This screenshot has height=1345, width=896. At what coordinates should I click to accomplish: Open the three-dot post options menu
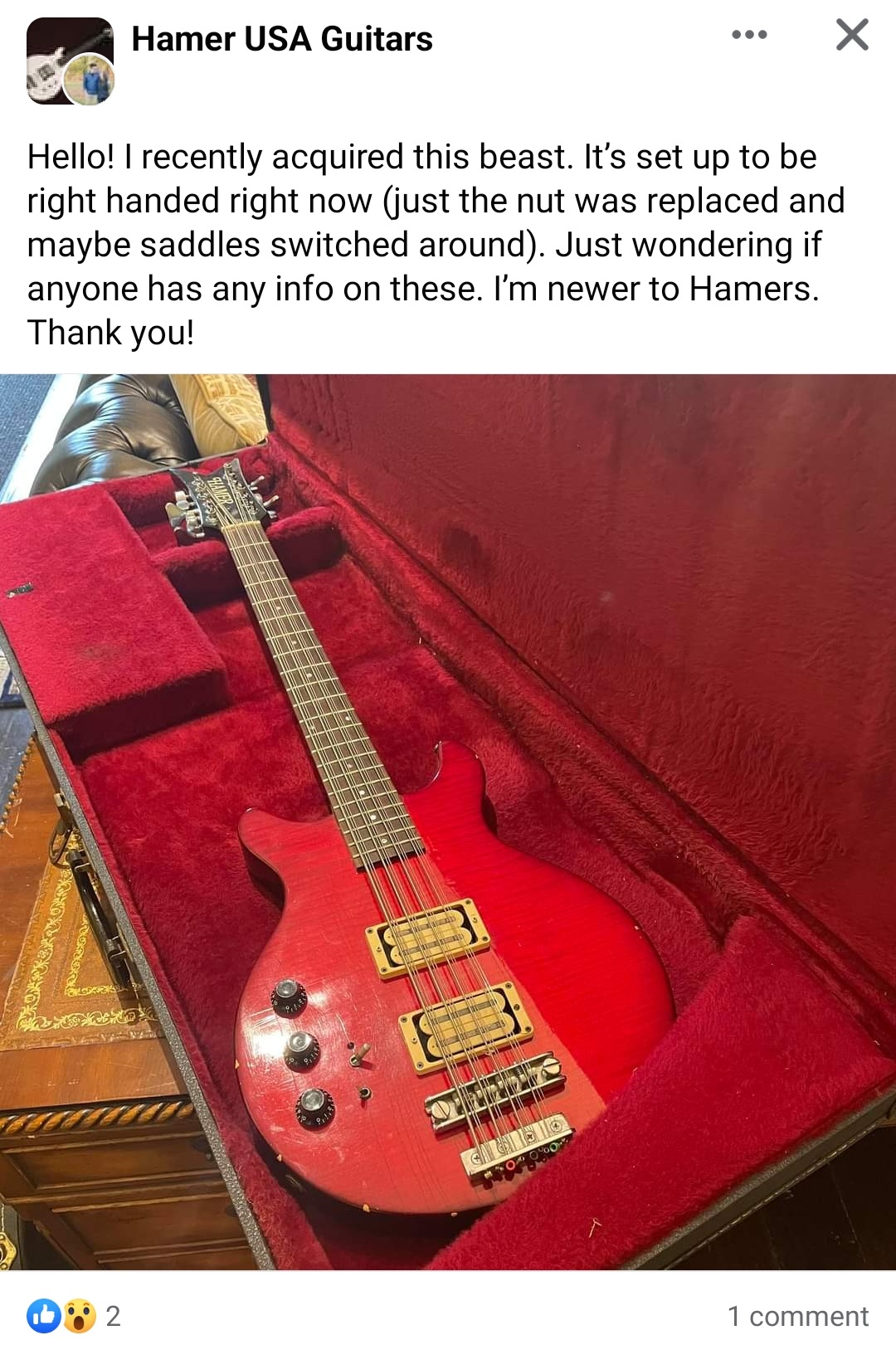[749, 35]
